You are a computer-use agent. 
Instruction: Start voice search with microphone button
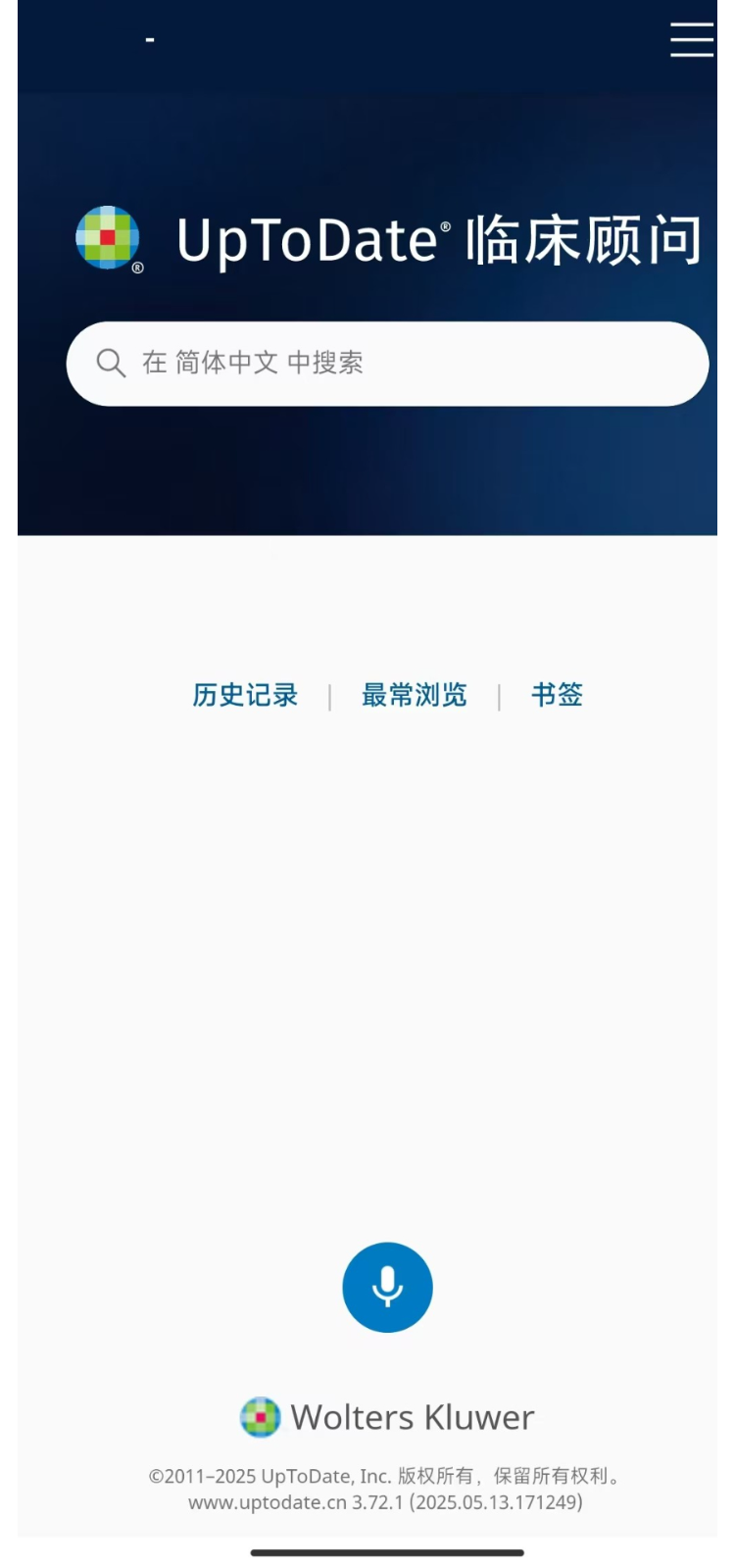click(387, 1287)
